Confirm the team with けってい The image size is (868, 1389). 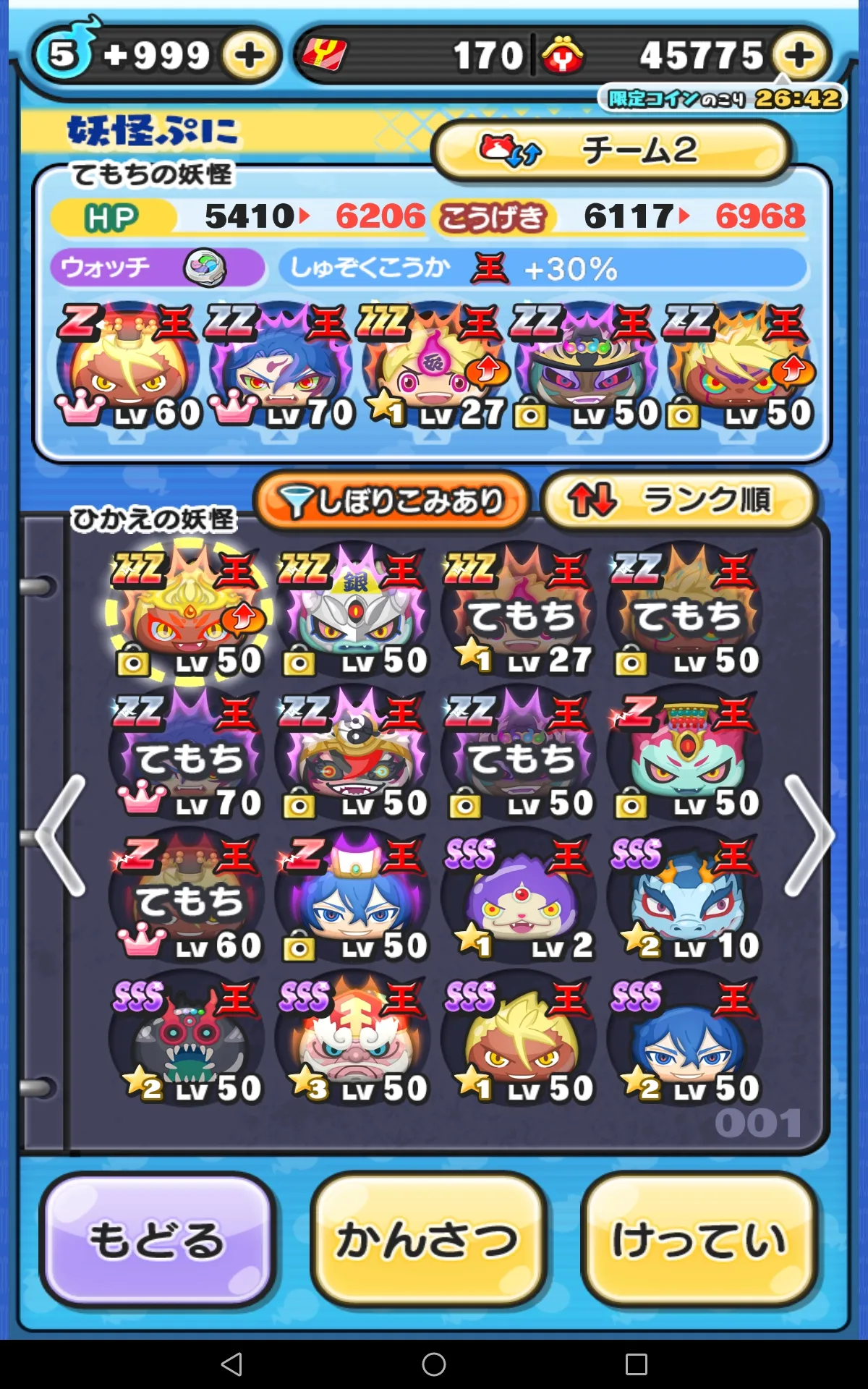[699, 1239]
